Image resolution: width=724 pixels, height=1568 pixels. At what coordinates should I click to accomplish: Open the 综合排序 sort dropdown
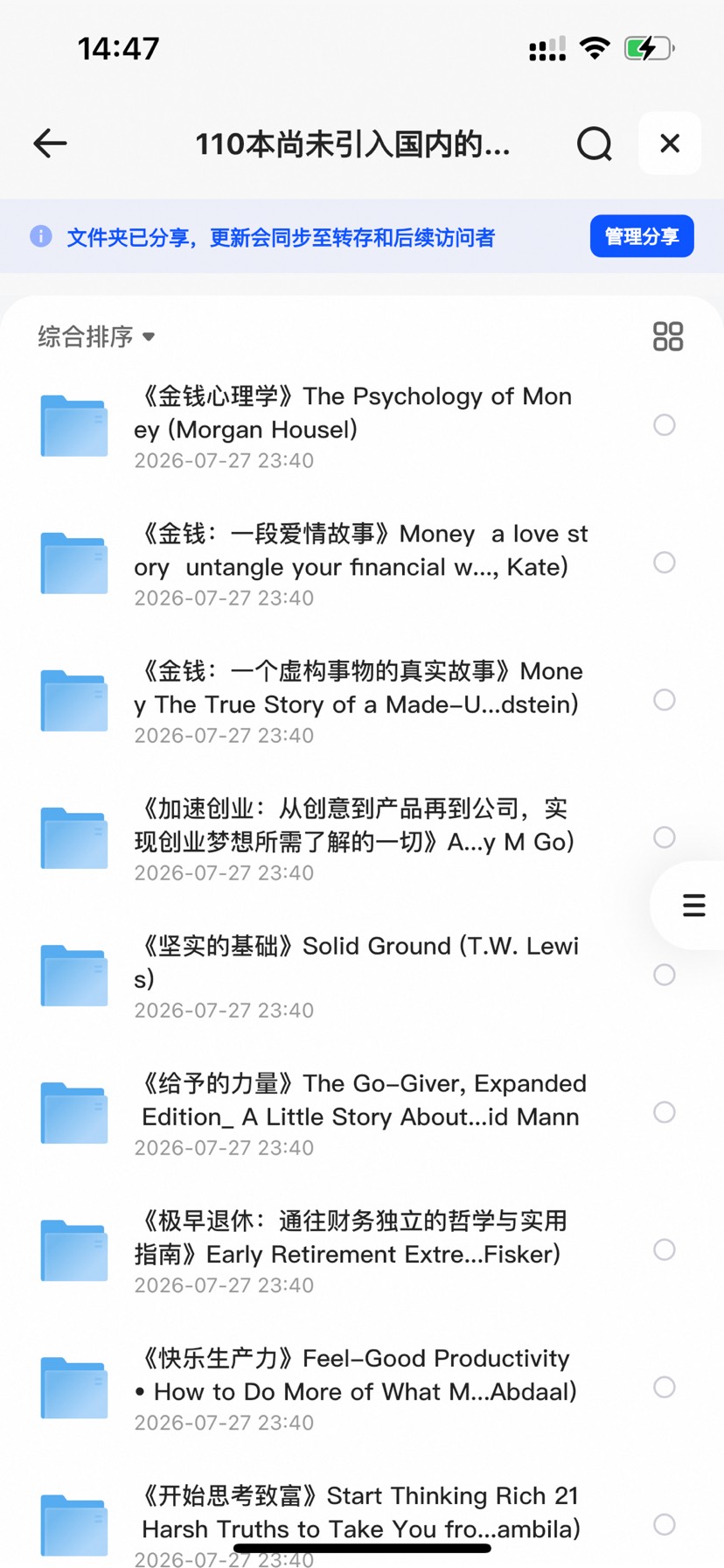pyautogui.click(x=96, y=337)
